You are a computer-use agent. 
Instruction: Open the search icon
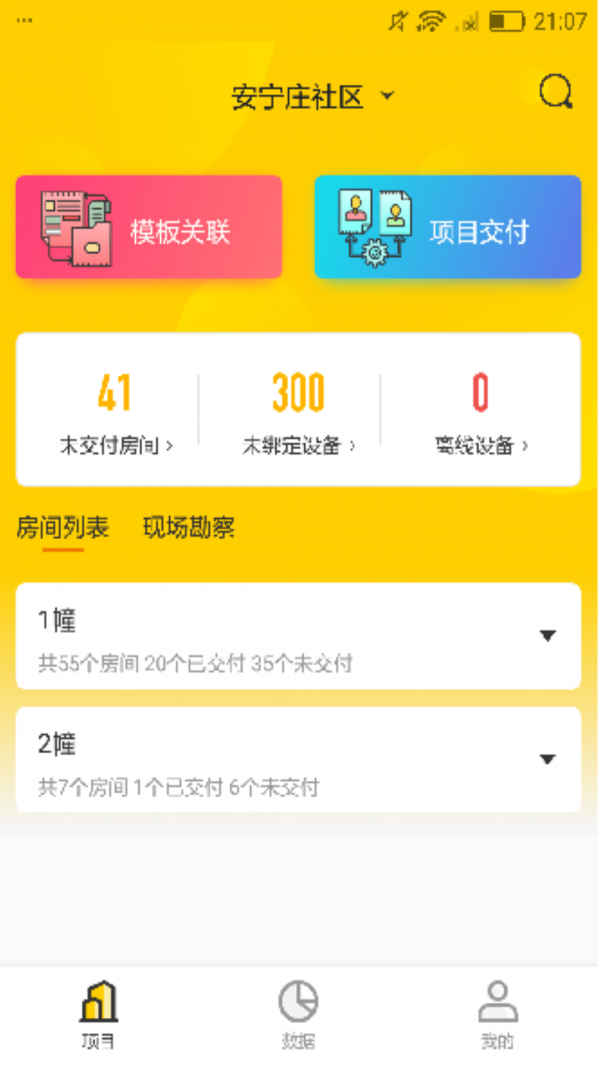[555, 93]
